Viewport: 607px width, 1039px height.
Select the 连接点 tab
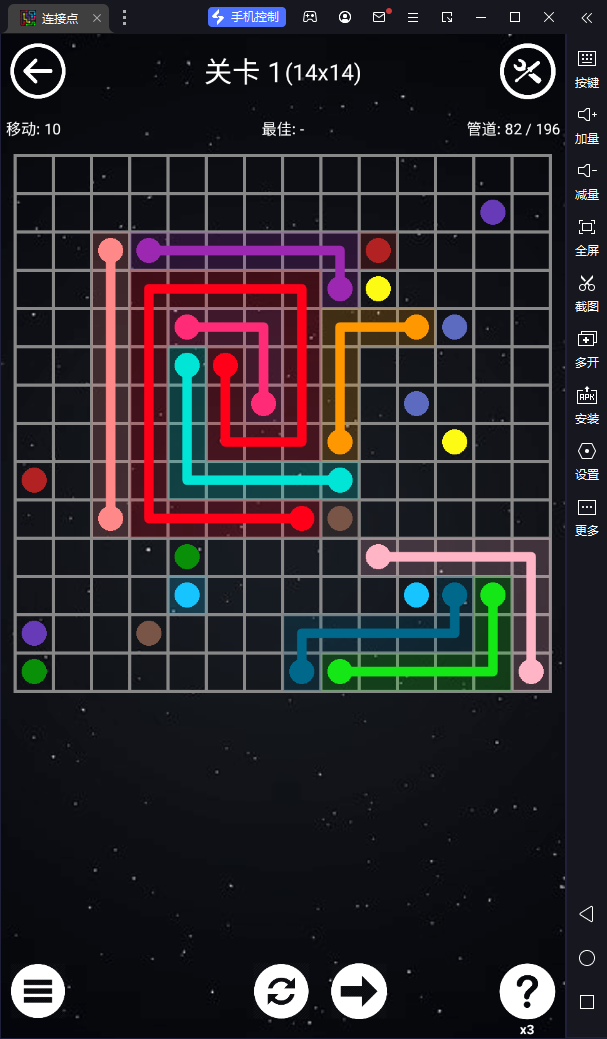(x=58, y=18)
